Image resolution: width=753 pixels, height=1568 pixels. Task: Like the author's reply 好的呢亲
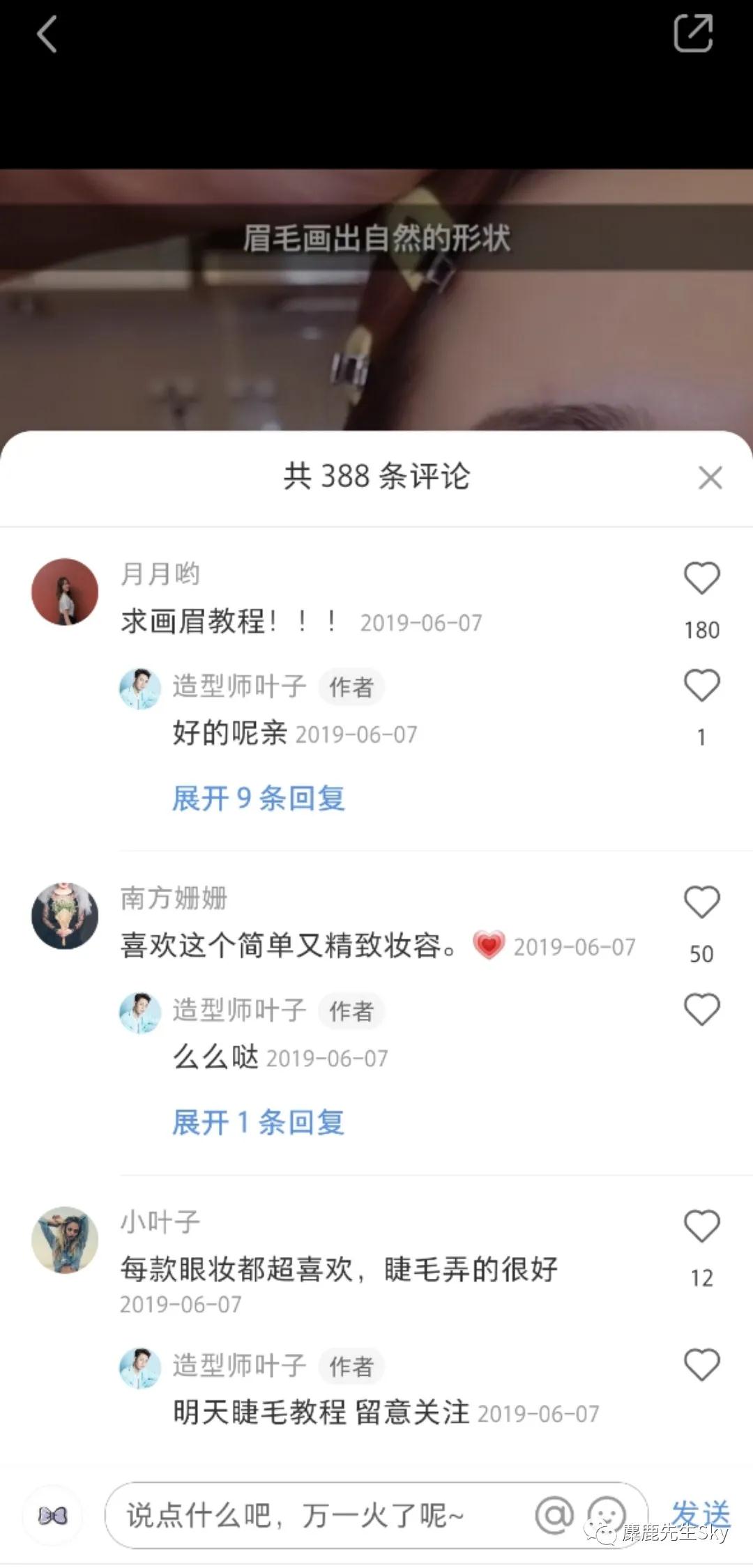click(701, 686)
